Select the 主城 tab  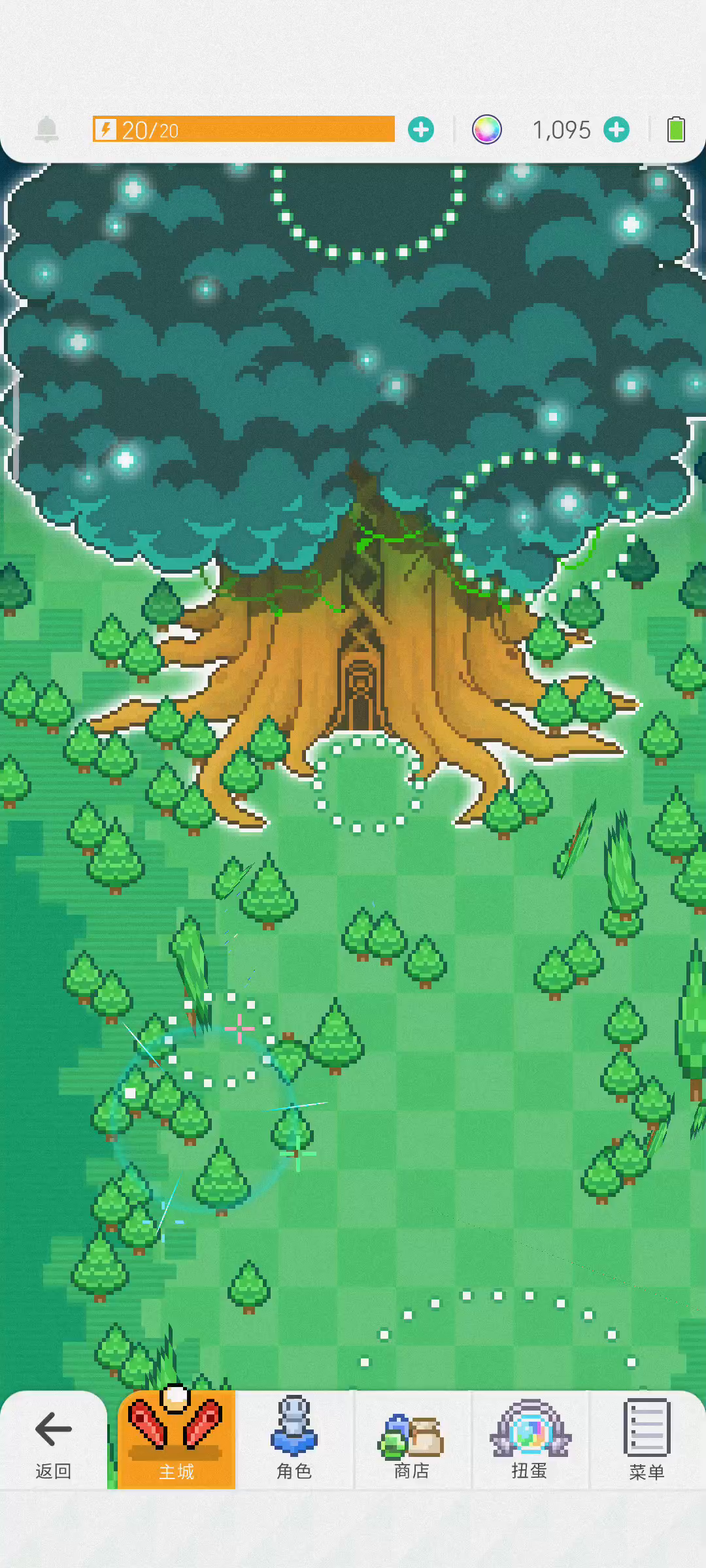click(x=176, y=1440)
